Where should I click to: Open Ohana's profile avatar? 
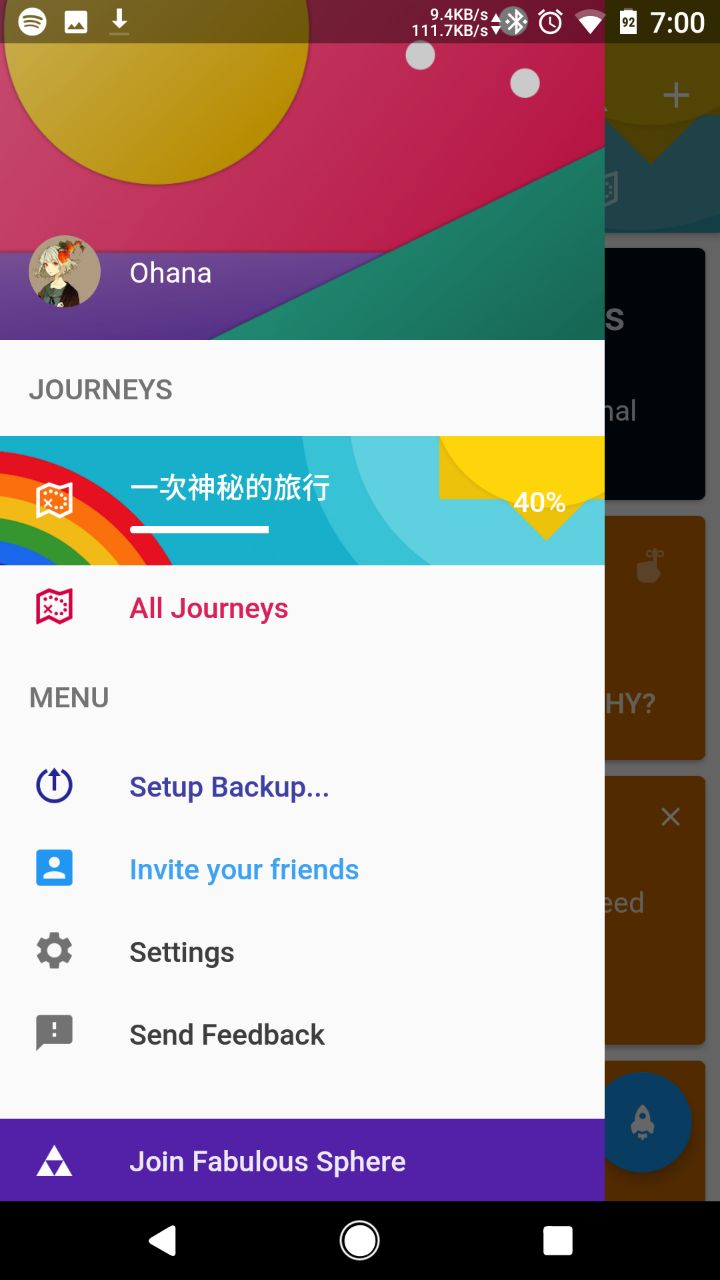click(65, 271)
